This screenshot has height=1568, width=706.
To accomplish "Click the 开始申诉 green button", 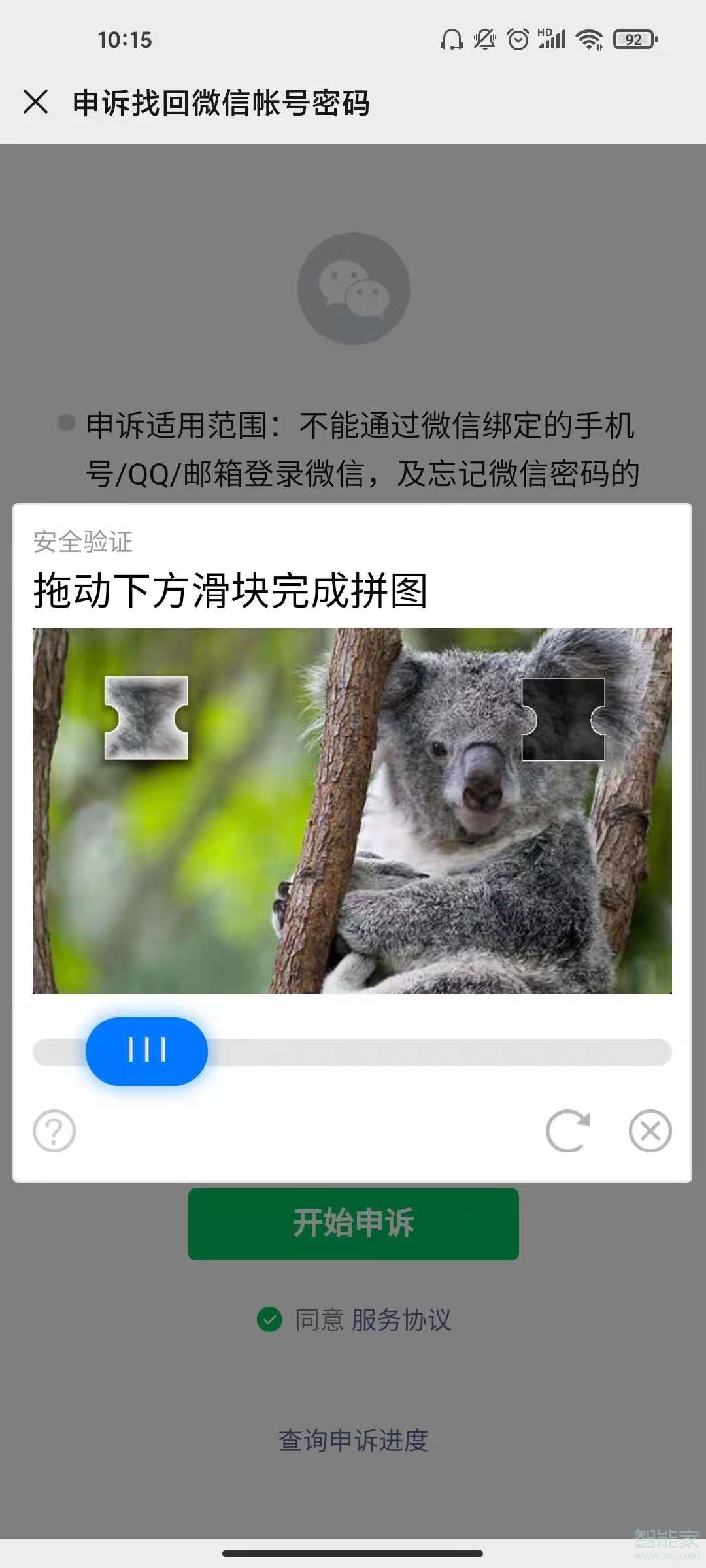I will point(353,1224).
